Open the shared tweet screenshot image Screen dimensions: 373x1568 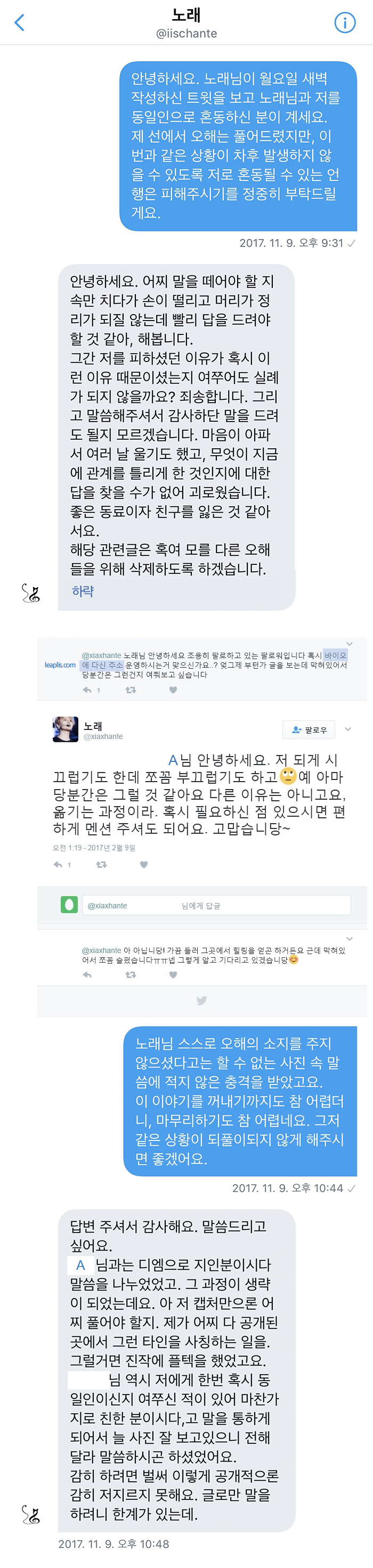202,826
